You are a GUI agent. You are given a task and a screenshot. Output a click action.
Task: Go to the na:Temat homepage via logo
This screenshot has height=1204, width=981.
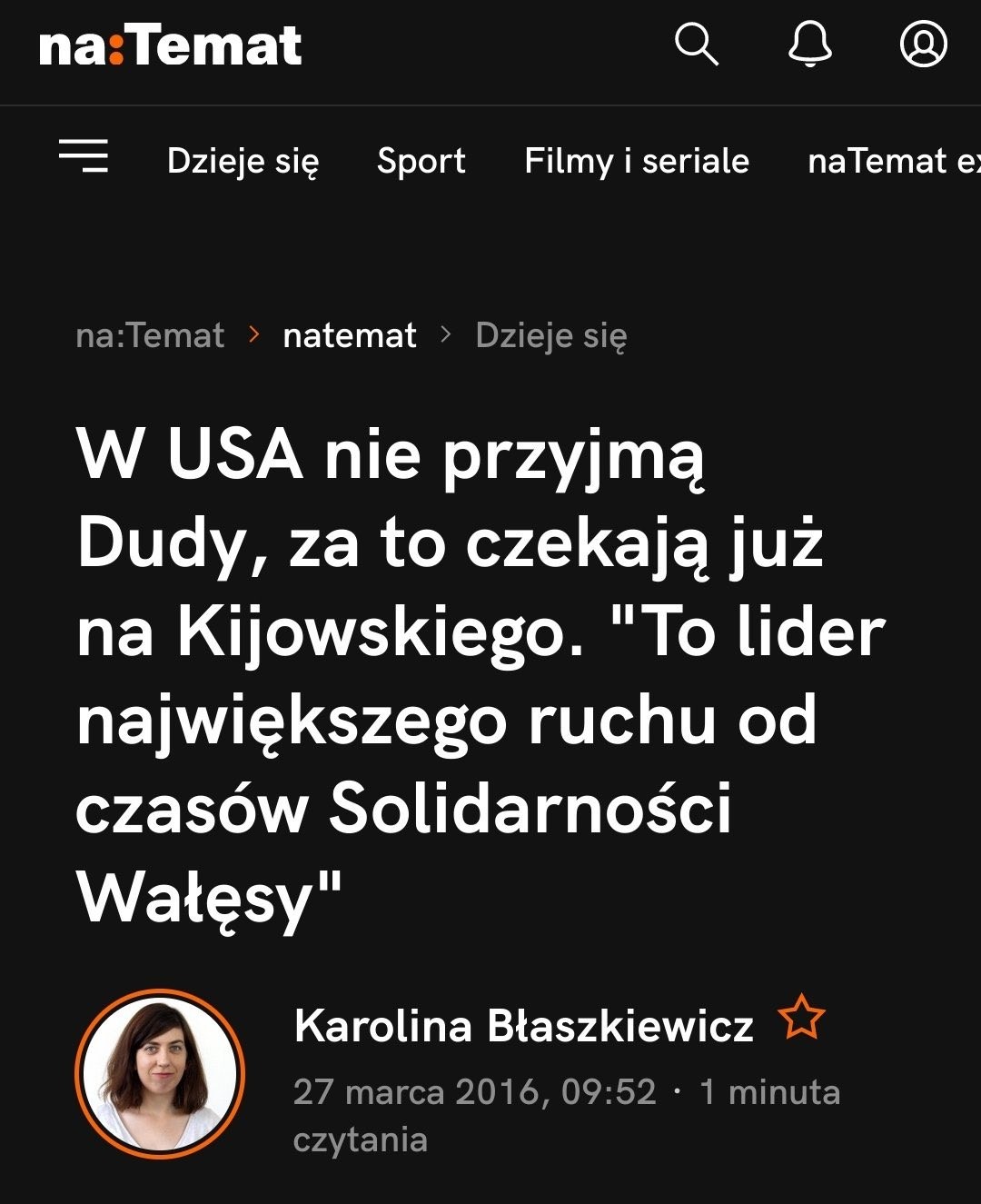pos(171,46)
